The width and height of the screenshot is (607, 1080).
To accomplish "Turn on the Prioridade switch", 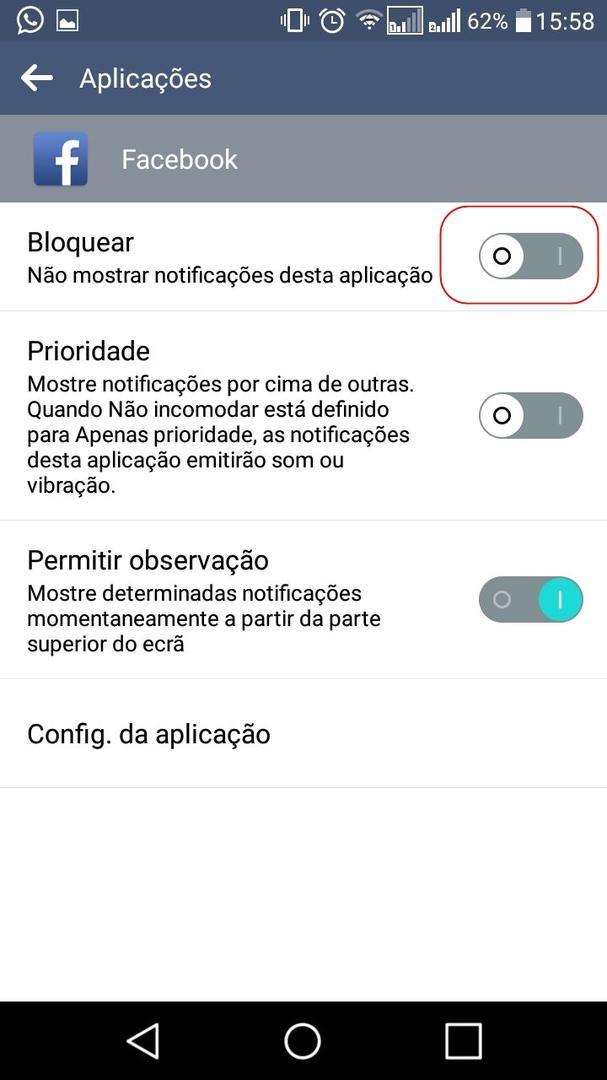I will click(x=531, y=415).
